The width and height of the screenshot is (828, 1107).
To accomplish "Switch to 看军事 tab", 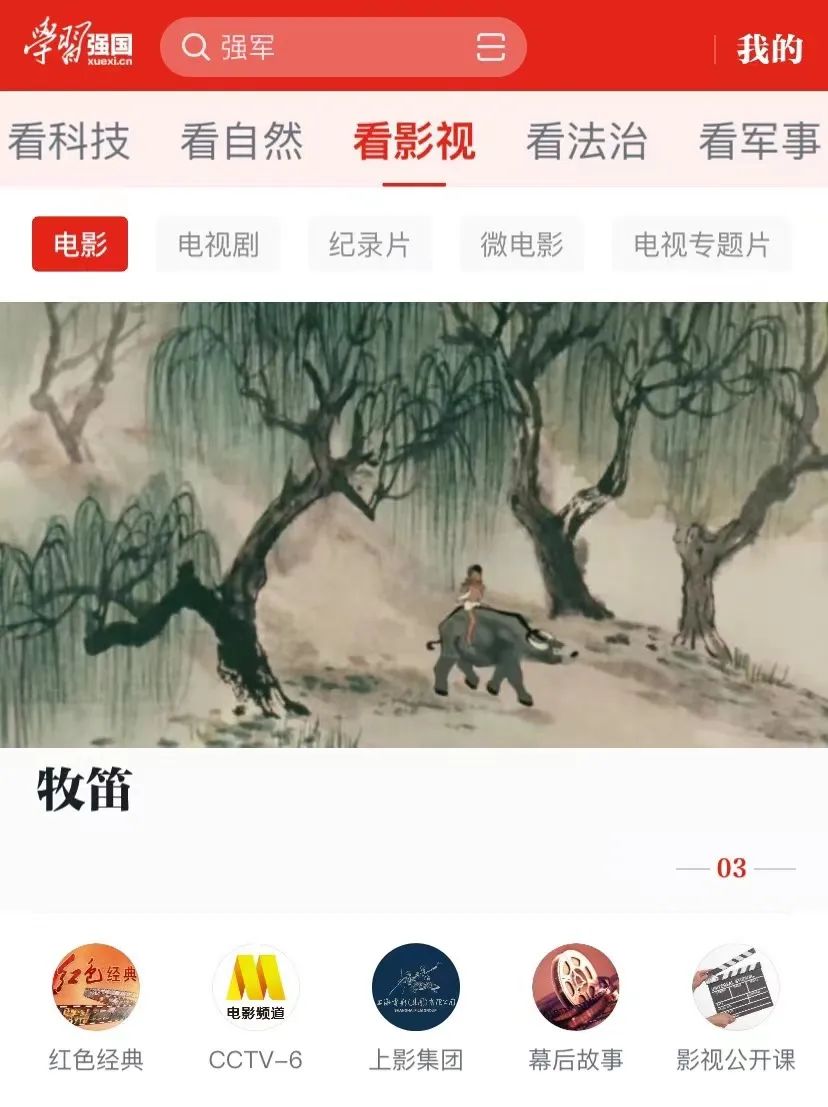I will [x=759, y=142].
